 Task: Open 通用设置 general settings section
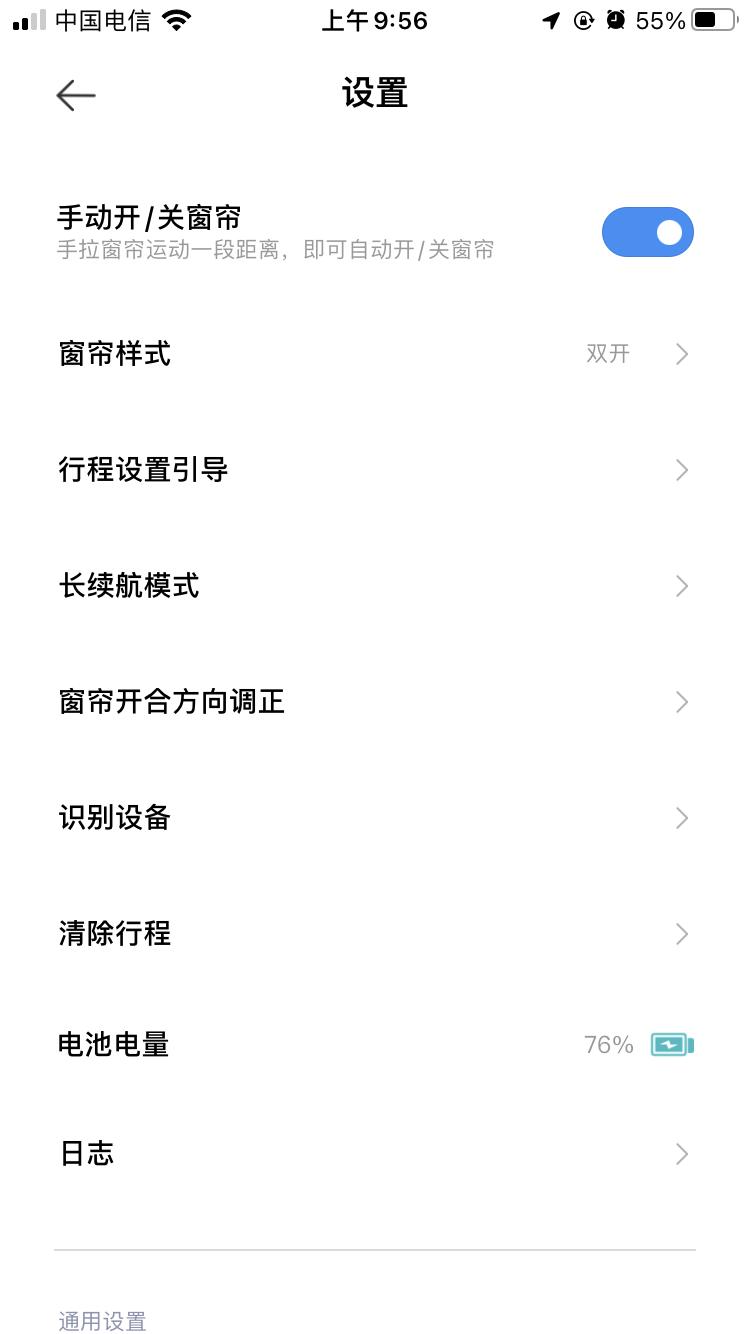[100, 1321]
